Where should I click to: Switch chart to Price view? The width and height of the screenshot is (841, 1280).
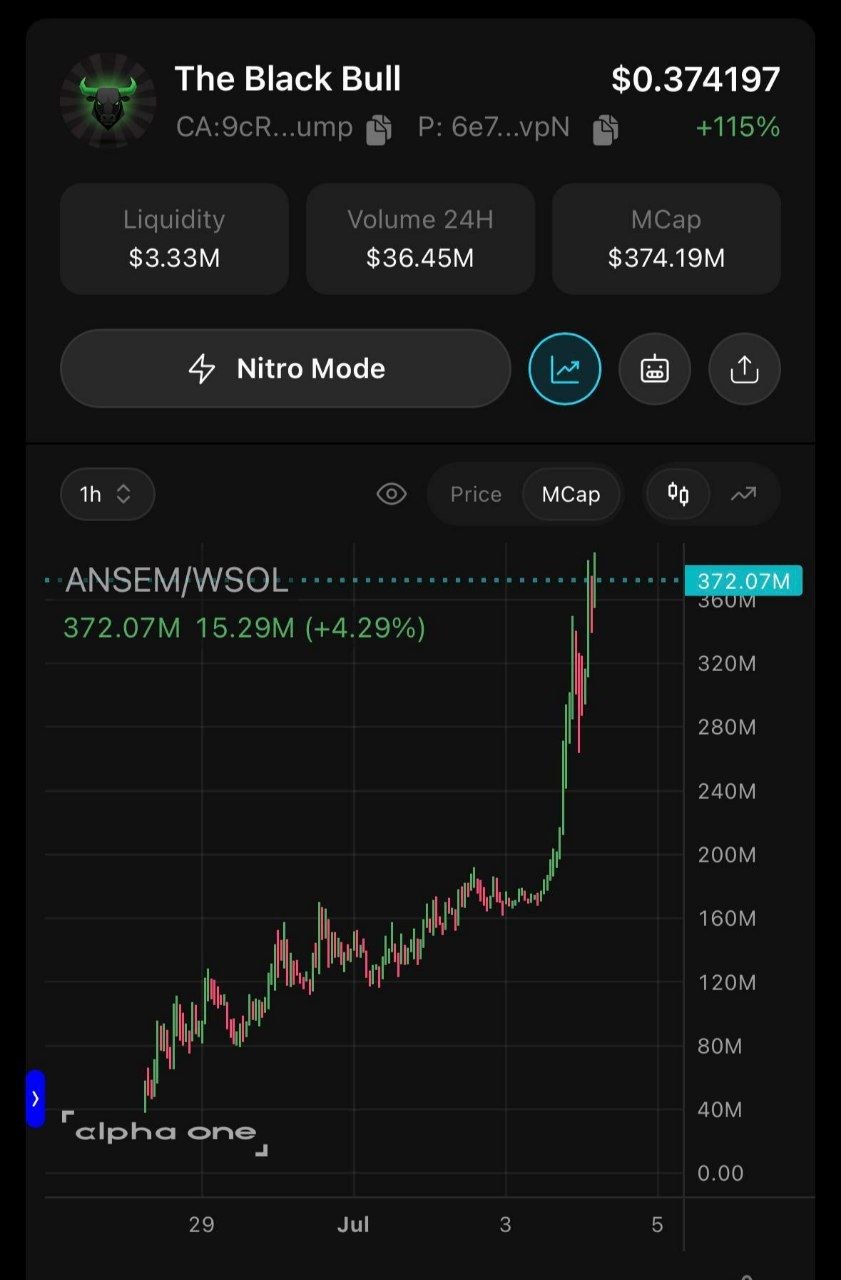click(x=476, y=494)
